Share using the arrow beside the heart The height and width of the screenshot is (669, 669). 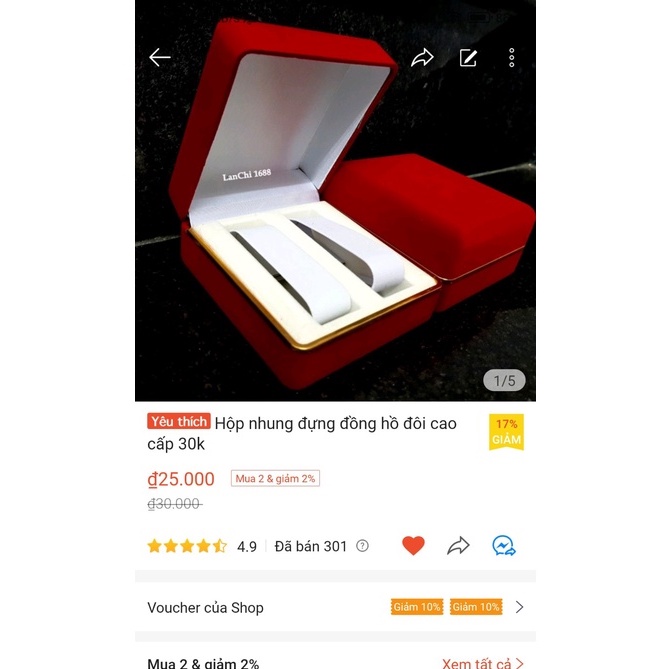458,546
